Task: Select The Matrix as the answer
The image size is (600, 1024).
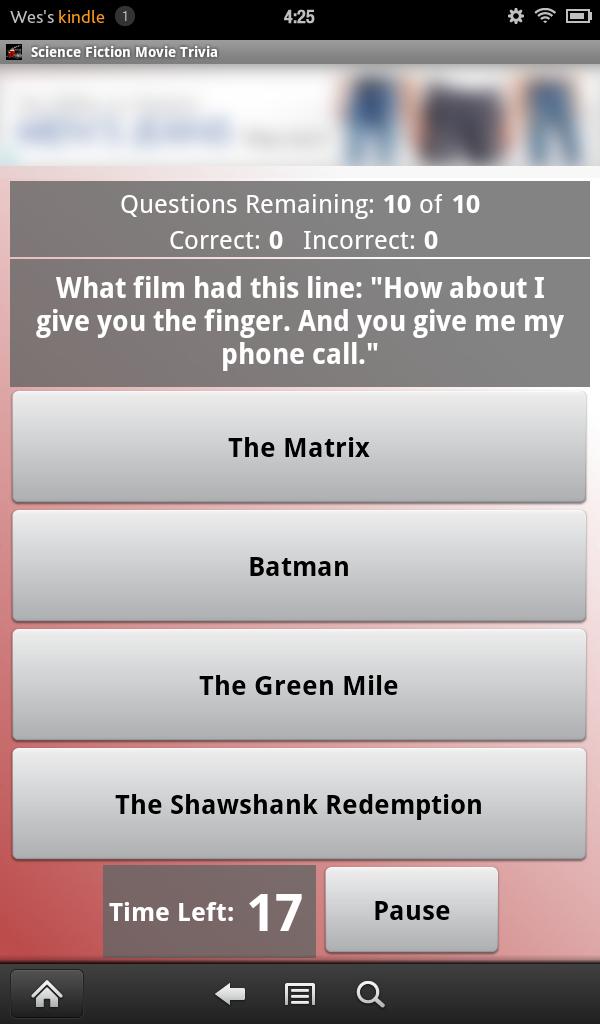Action: (299, 447)
